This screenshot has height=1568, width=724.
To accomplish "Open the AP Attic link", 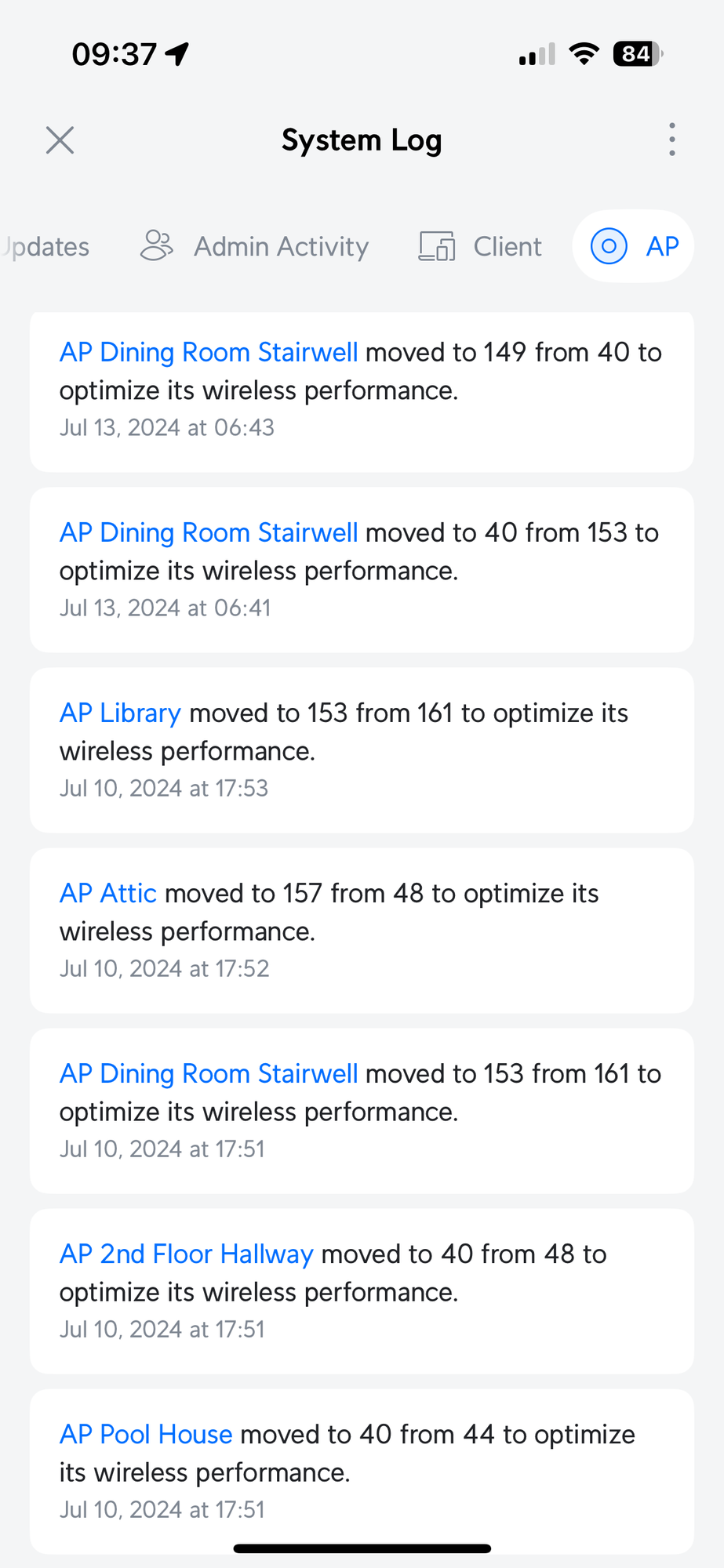I will click(x=108, y=893).
